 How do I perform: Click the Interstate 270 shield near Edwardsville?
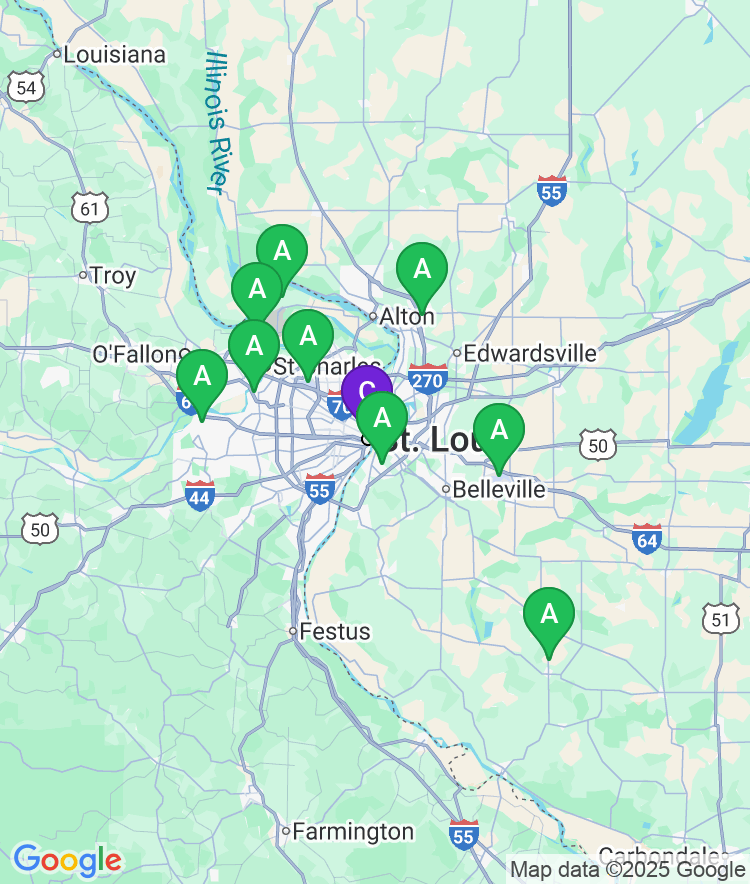(427, 380)
